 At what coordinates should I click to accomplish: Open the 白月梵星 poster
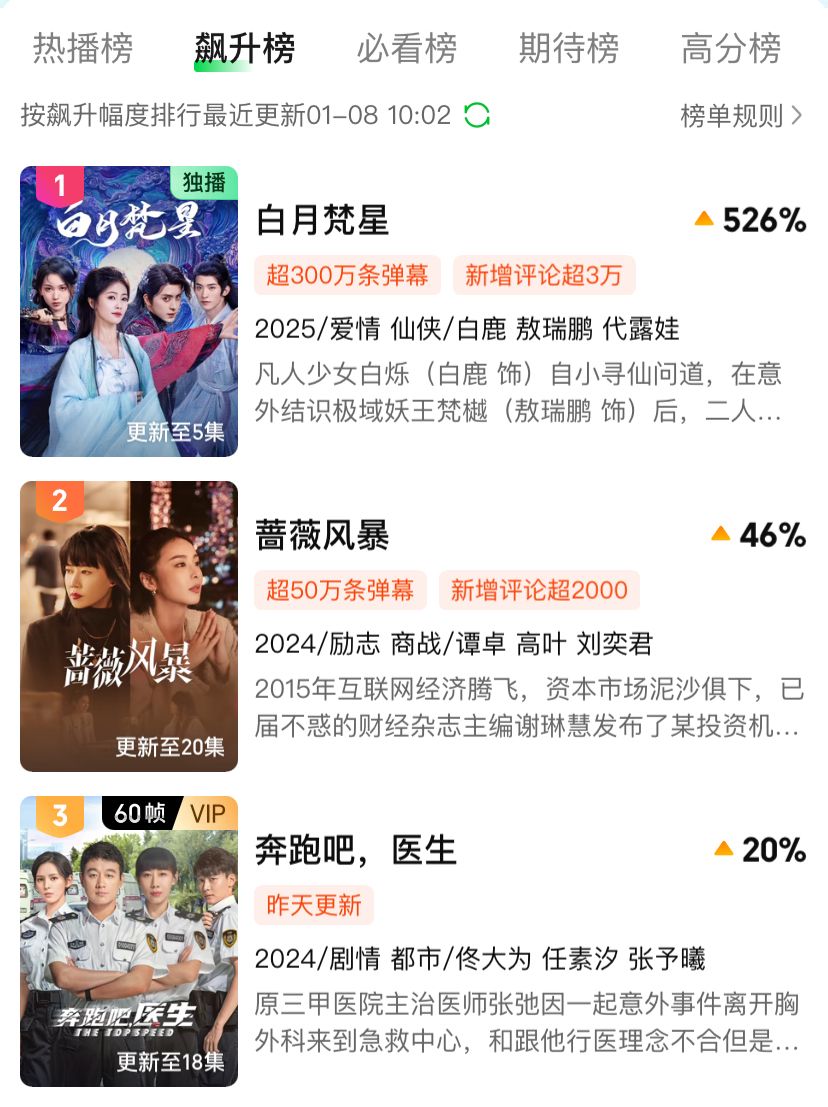pyautogui.click(x=129, y=311)
